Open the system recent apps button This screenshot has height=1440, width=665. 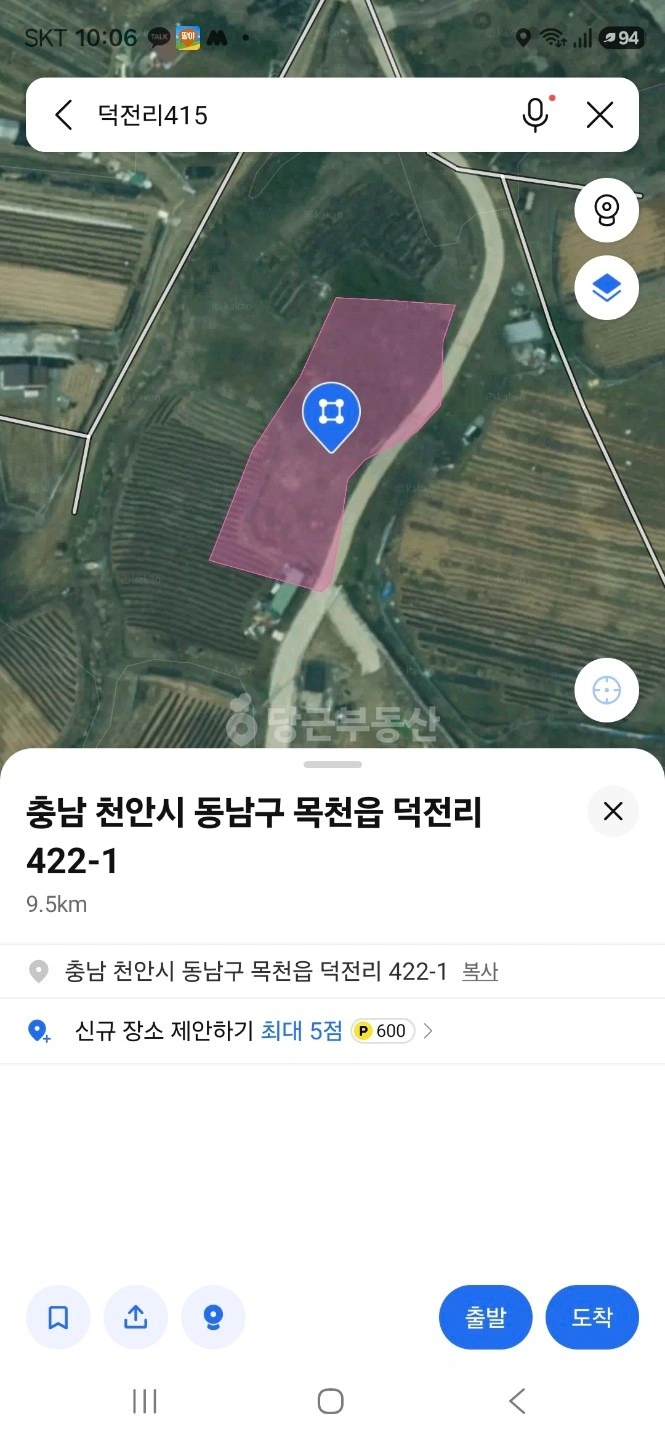click(145, 1401)
